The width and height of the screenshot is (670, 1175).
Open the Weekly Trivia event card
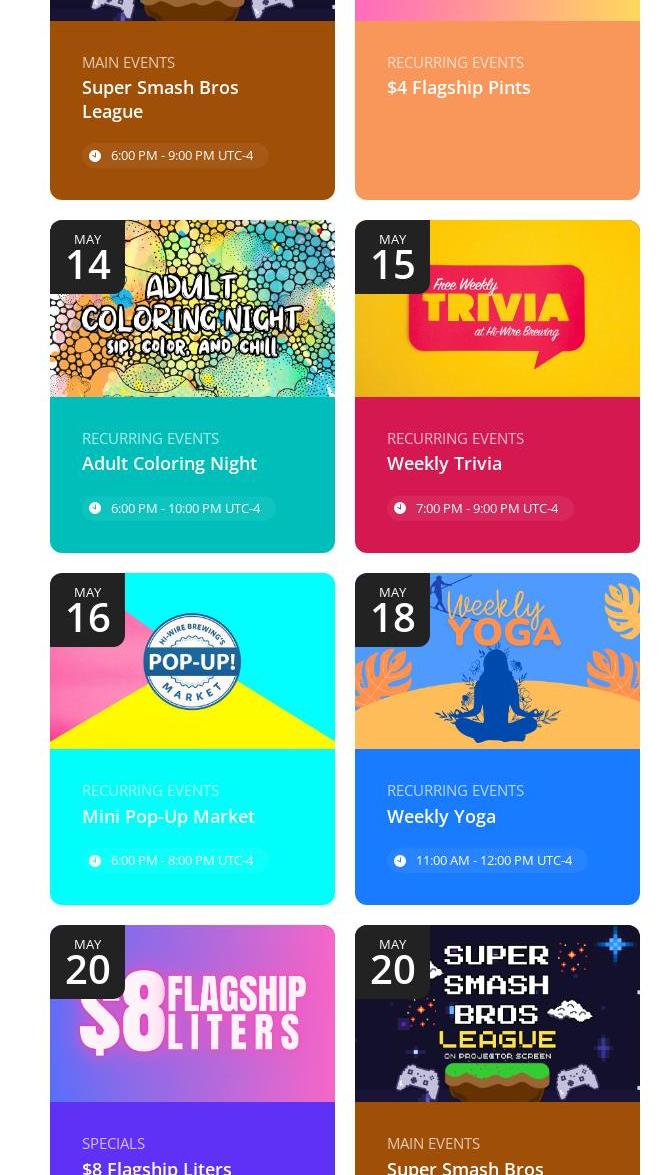tap(444, 463)
